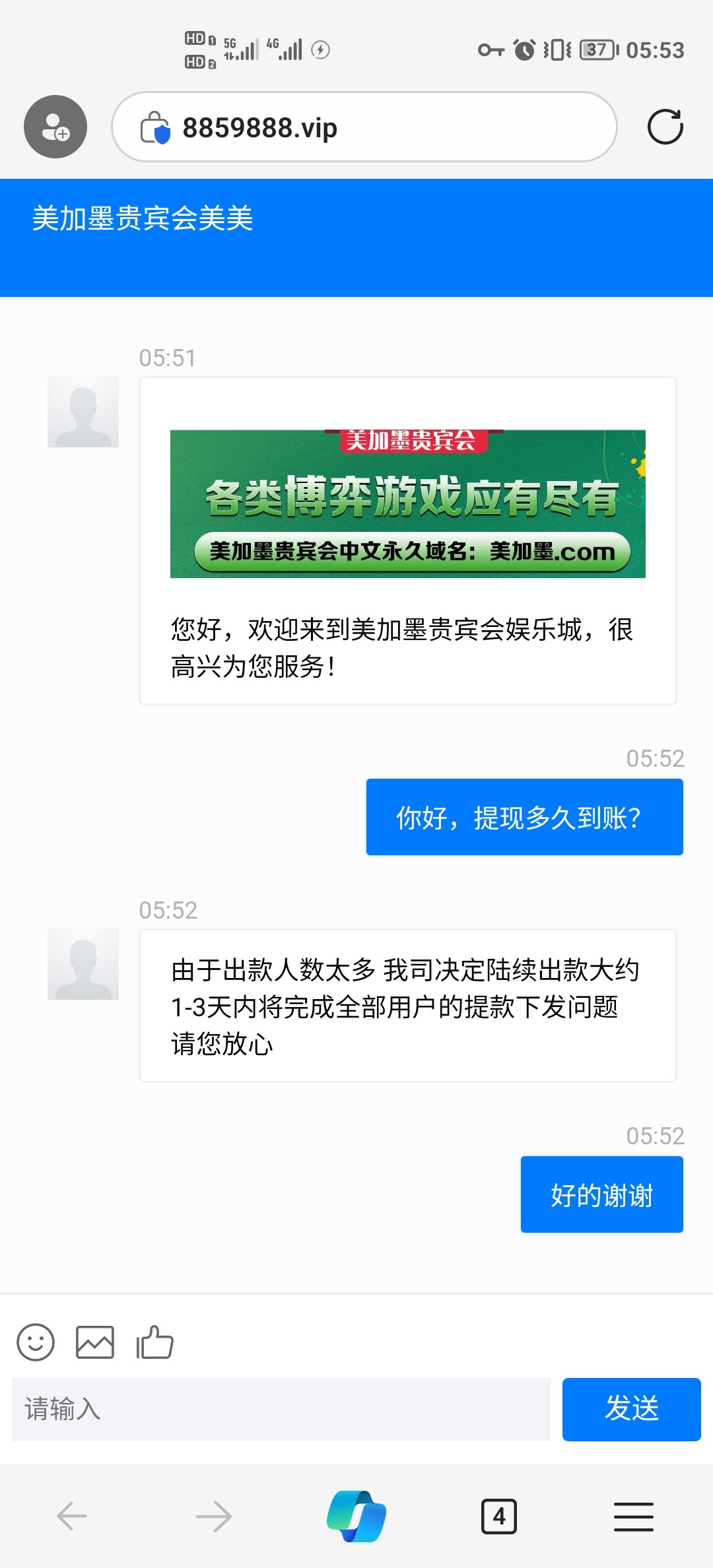Screen dimensions: 713x1568
Task: Focus the 请输入 message field
Action: [x=281, y=1410]
